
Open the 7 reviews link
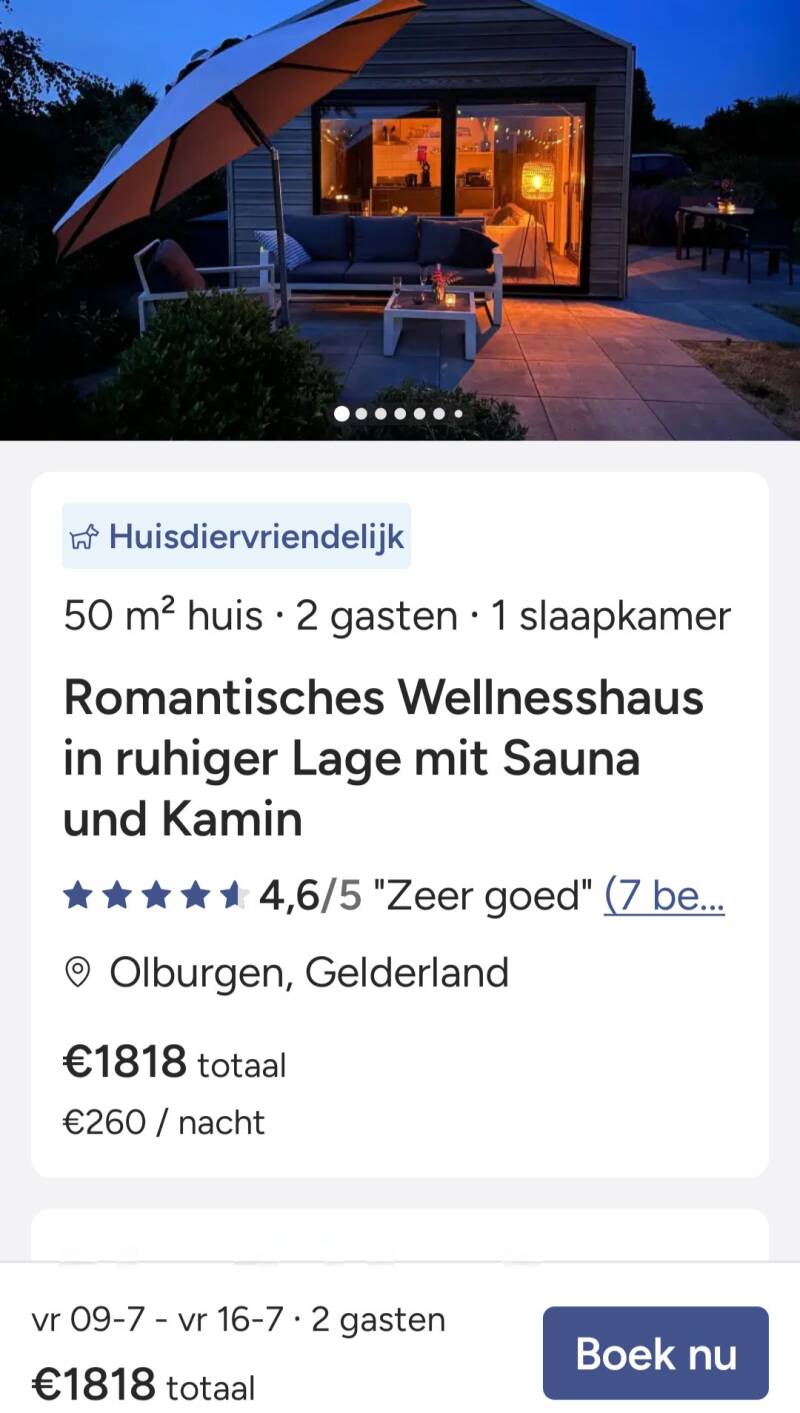click(664, 895)
